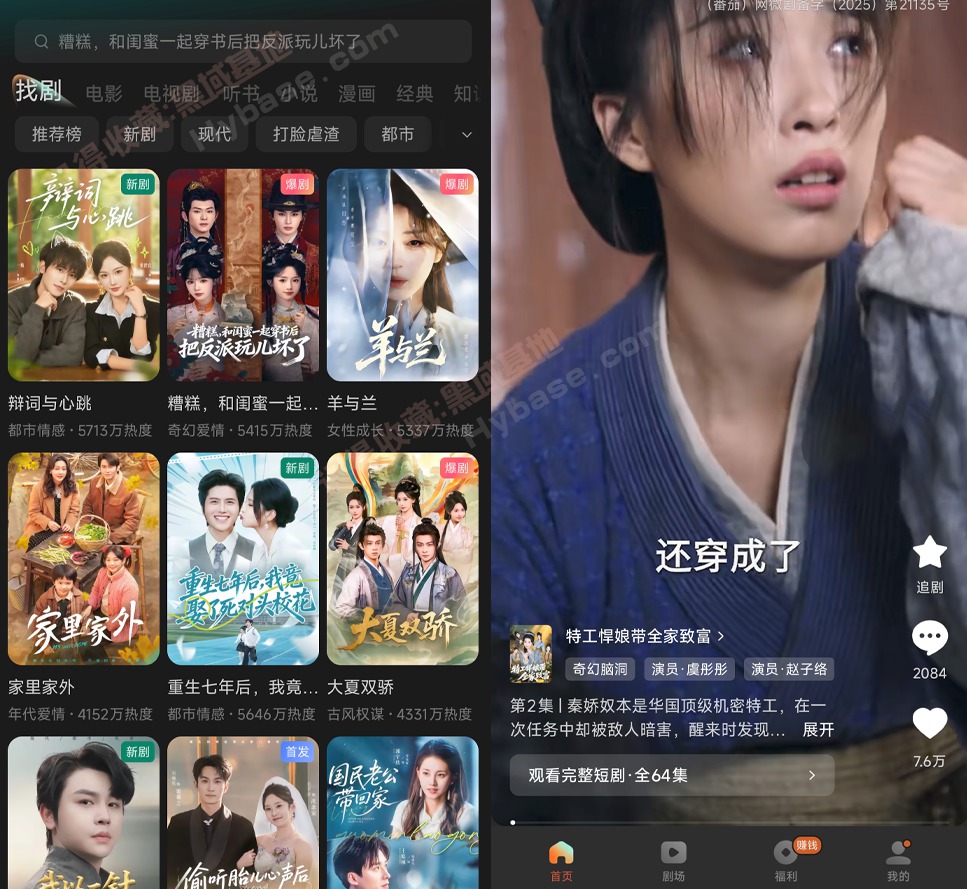Open the drama 辩词与心跳
Image resolution: width=967 pixels, height=889 pixels.
tap(84, 275)
